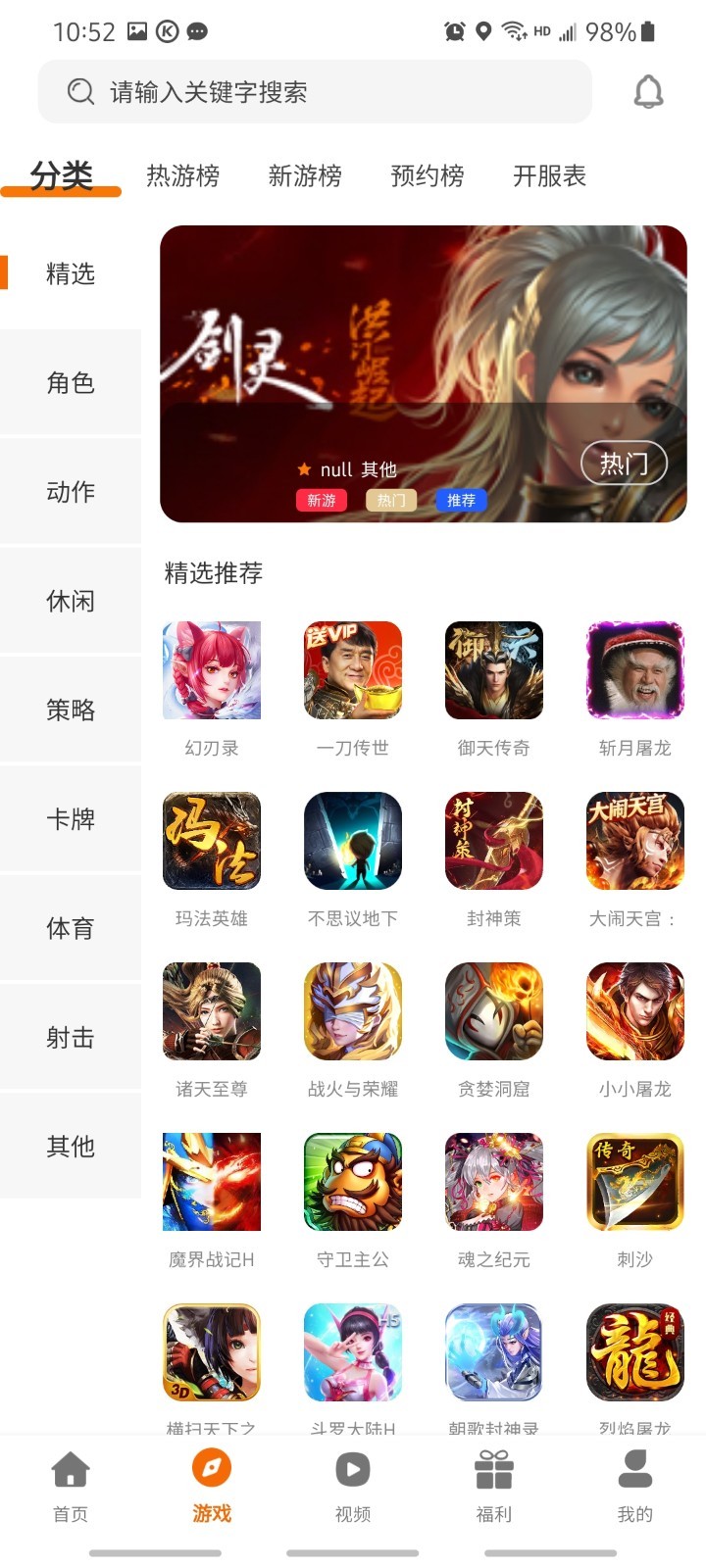Tap the 视频 navigation icon
The image size is (706, 1568).
tap(352, 1469)
